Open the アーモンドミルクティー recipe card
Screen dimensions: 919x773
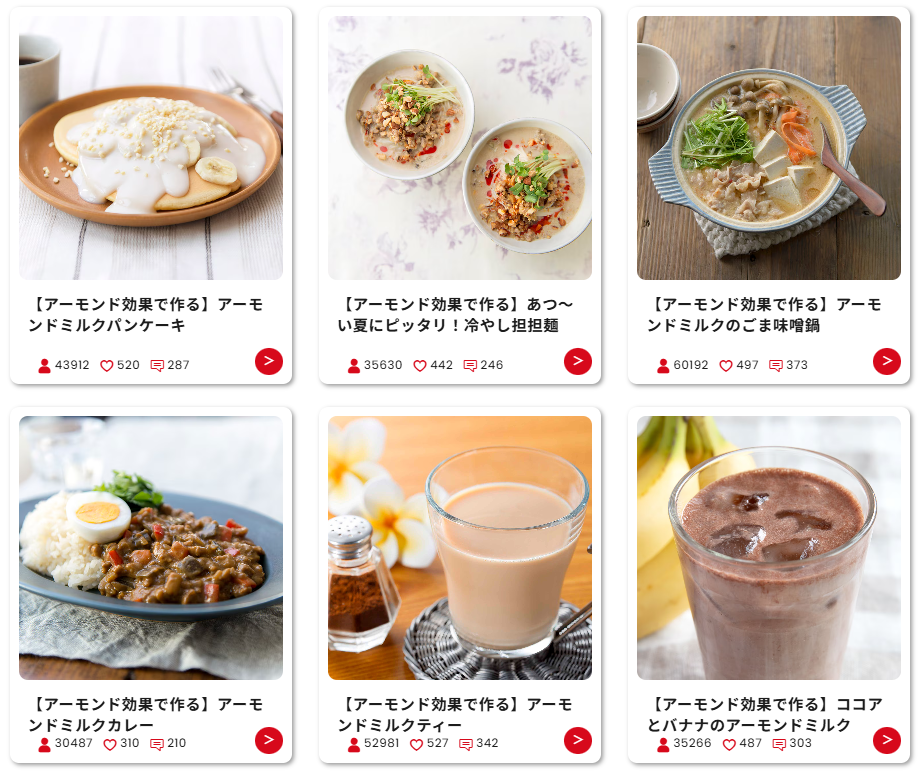(x=460, y=548)
